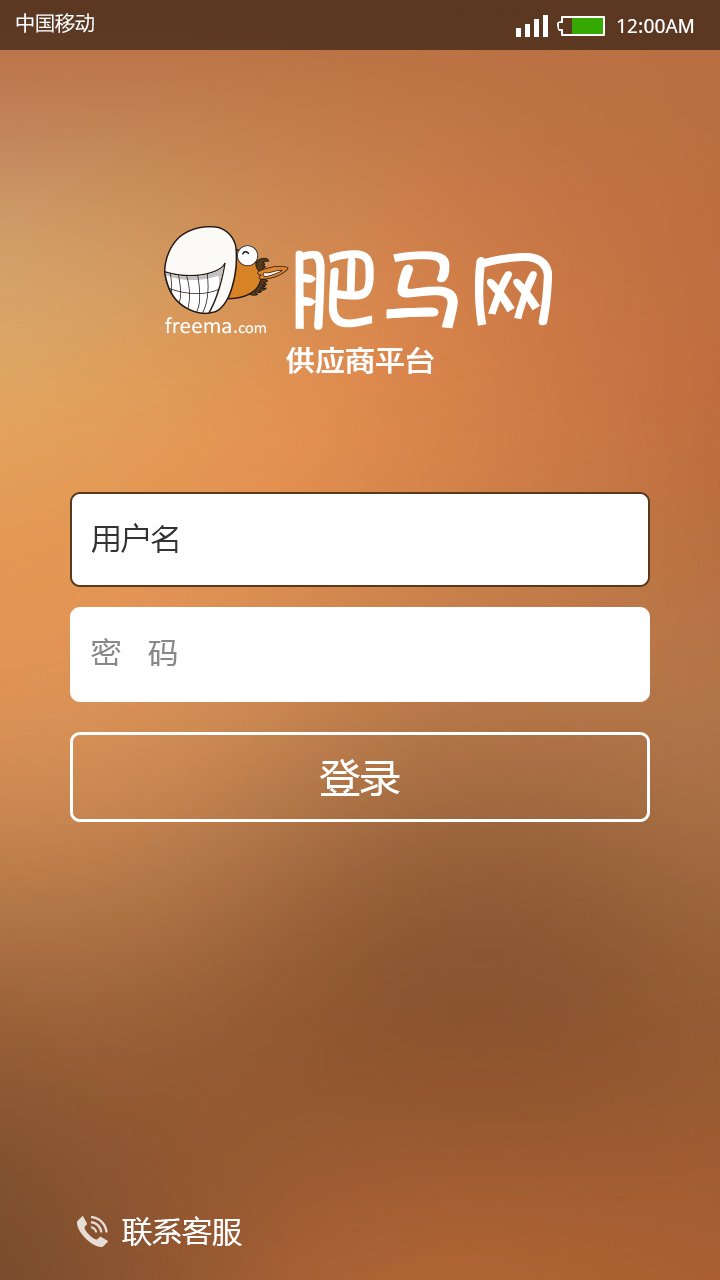
Task: Tap the 登录 login button
Action: click(x=360, y=777)
